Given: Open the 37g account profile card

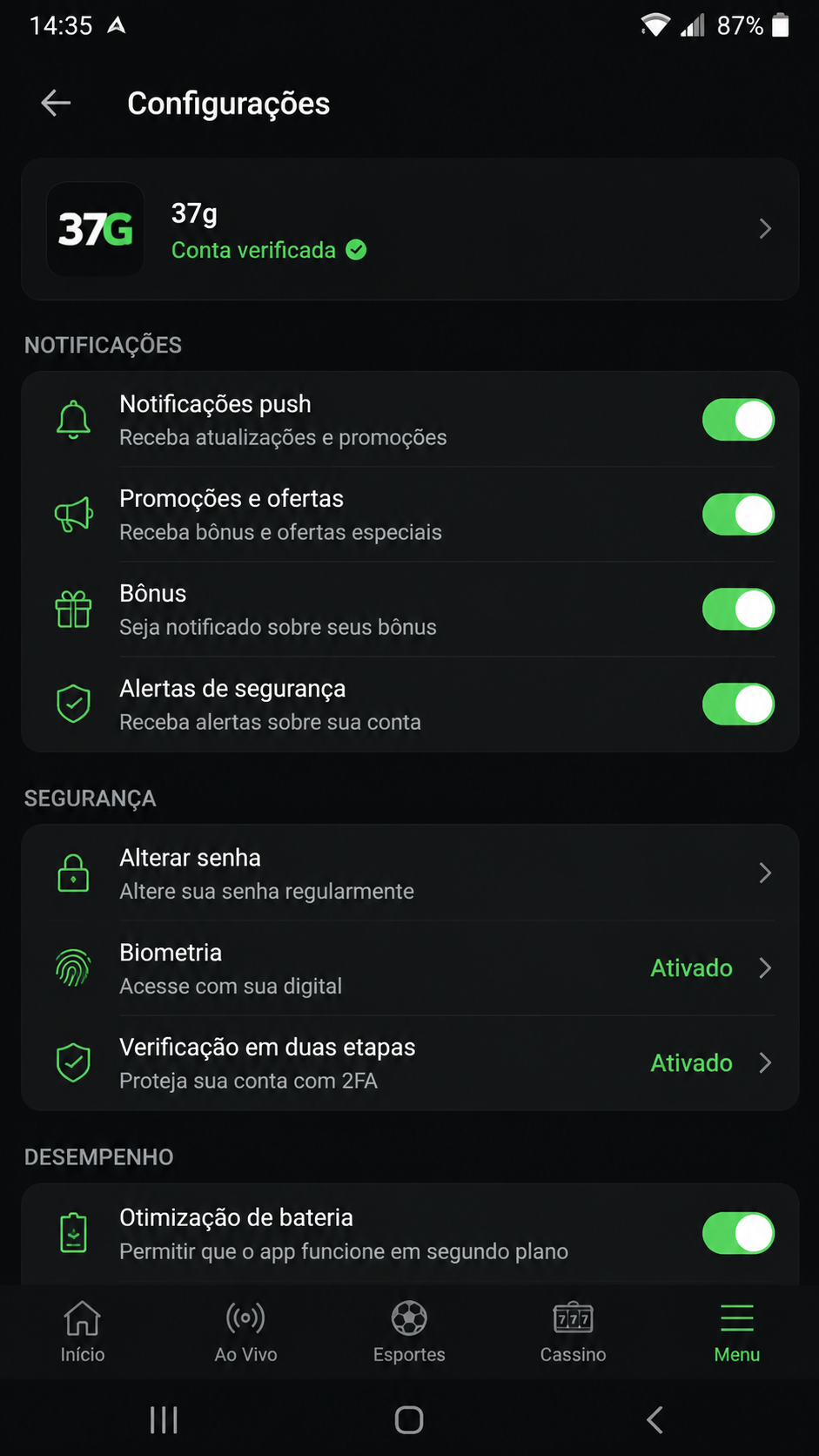Looking at the screenshot, I should [410, 229].
